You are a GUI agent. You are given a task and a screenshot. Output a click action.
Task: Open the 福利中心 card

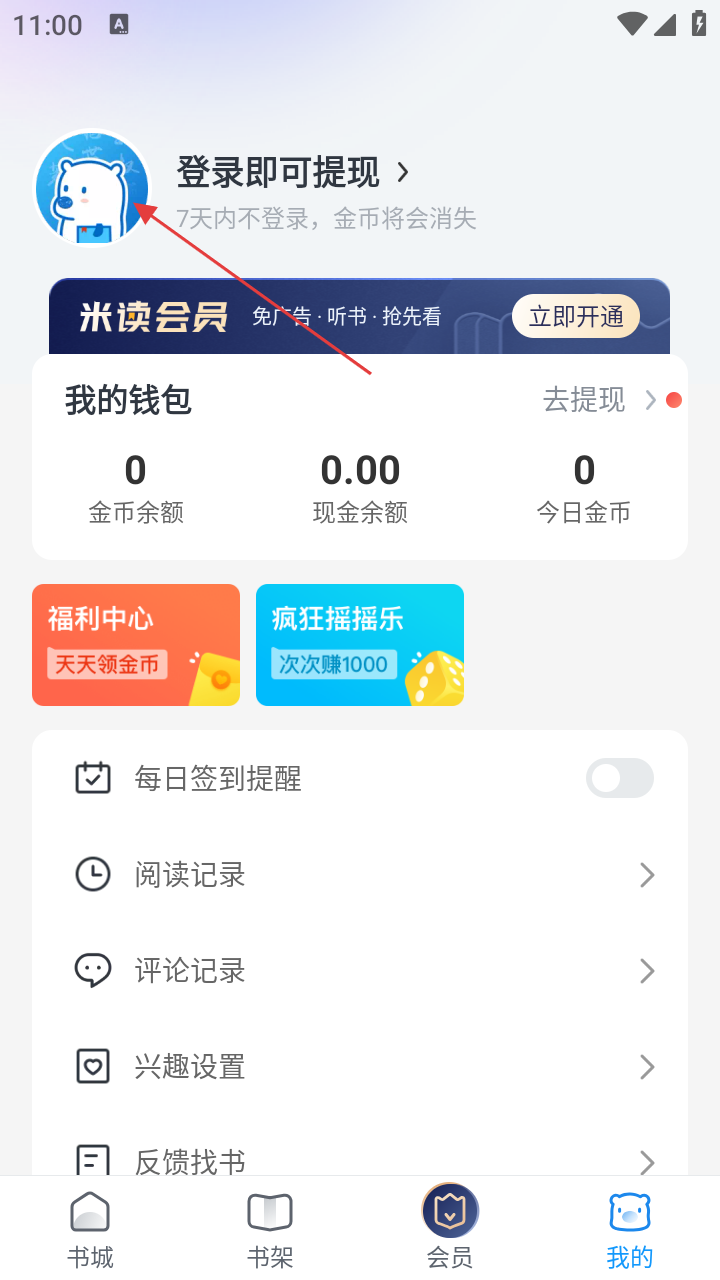(136, 645)
